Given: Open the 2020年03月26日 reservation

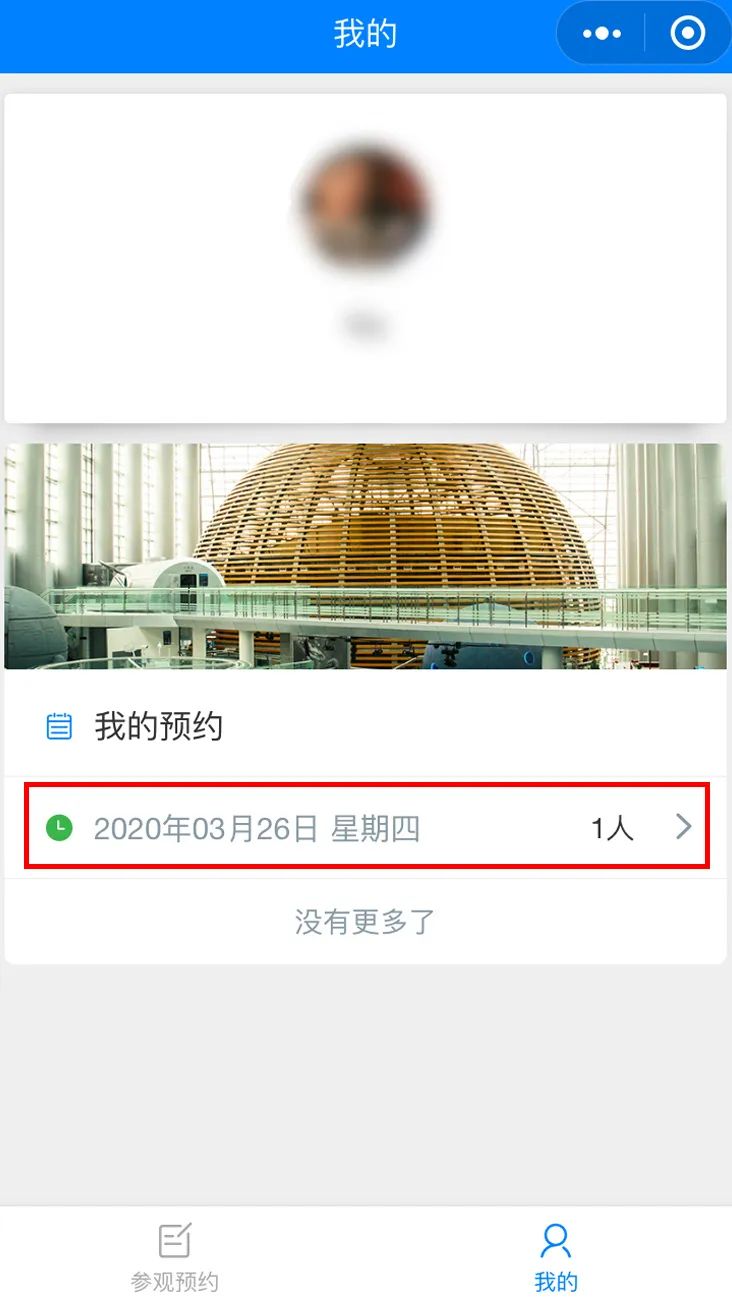Looking at the screenshot, I should (x=366, y=827).
